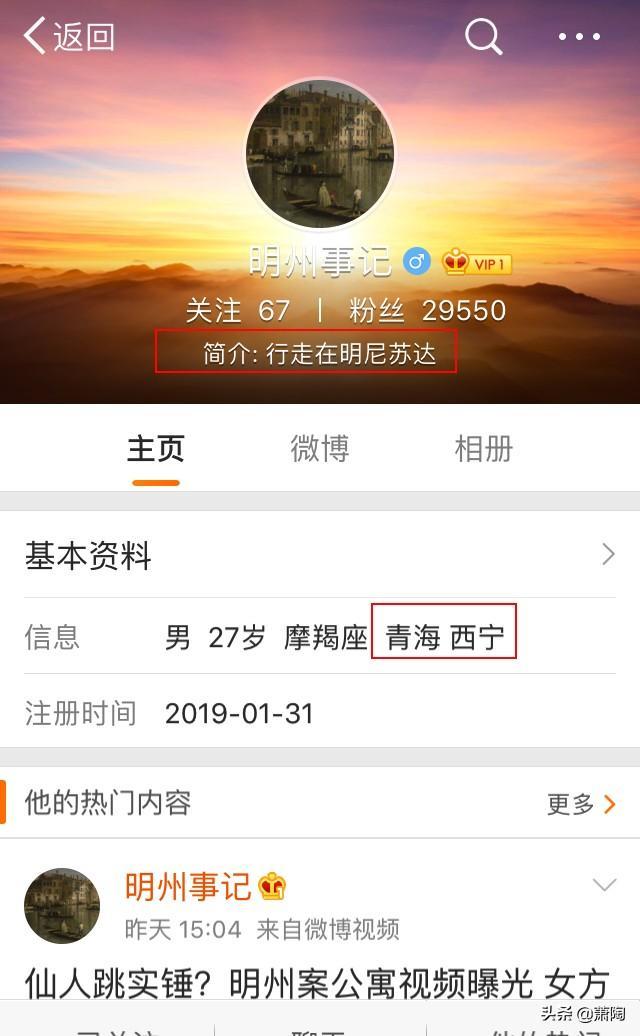Open the 关注 67 following list
Screen dimensions: 640x1036
(x=238, y=310)
